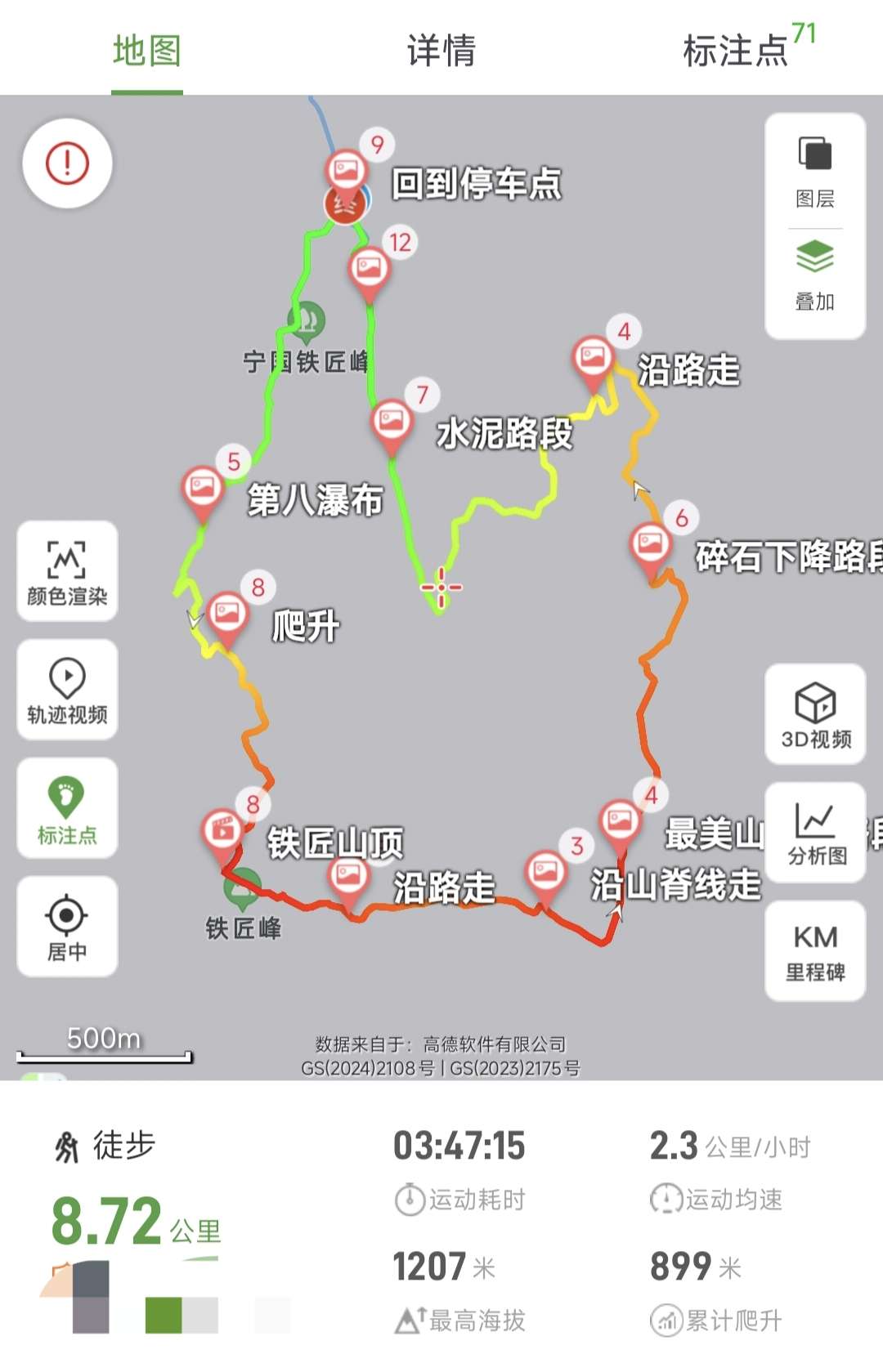Open 颜色渲染 color rendering
This screenshot has width=883, height=1372.
click(x=67, y=571)
